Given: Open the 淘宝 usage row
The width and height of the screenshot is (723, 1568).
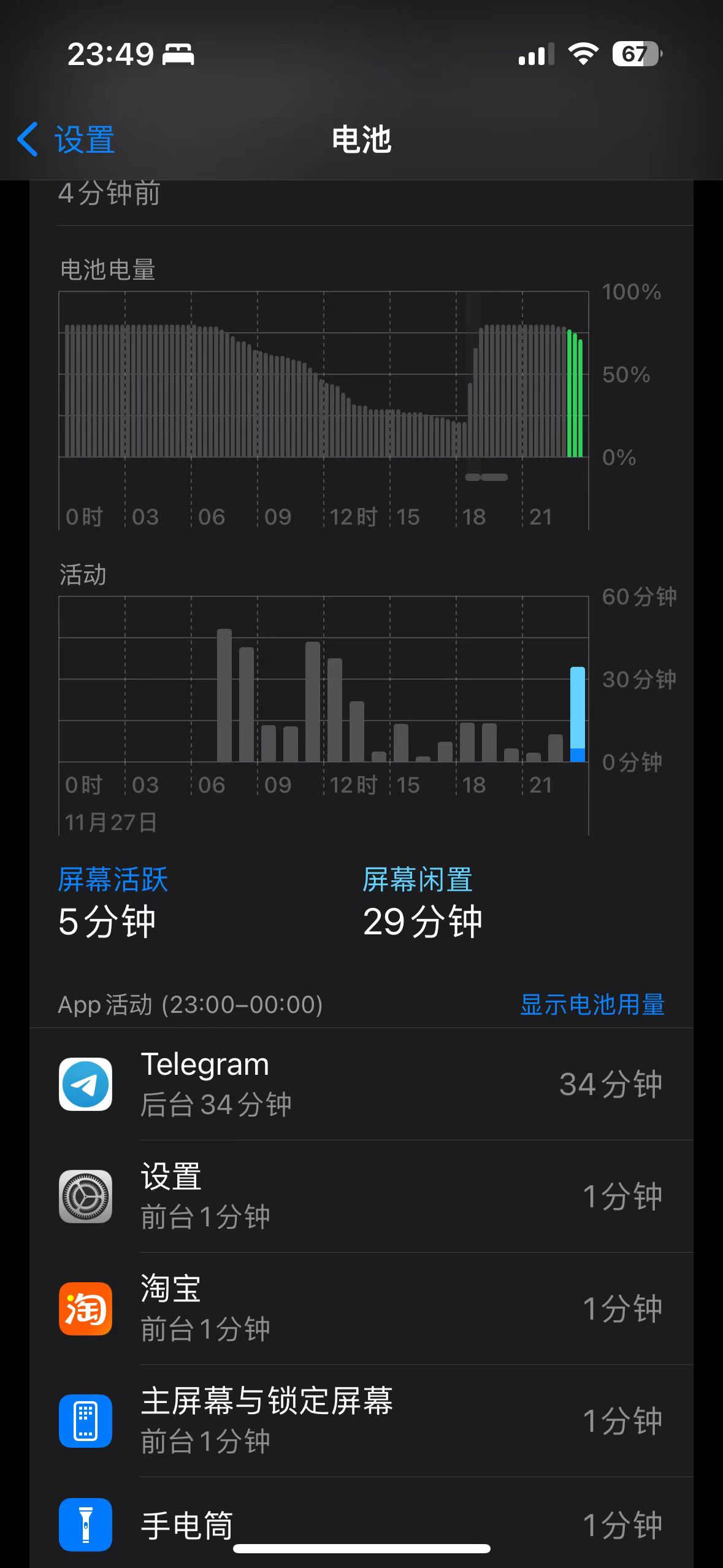Looking at the screenshot, I should pos(361,1309).
